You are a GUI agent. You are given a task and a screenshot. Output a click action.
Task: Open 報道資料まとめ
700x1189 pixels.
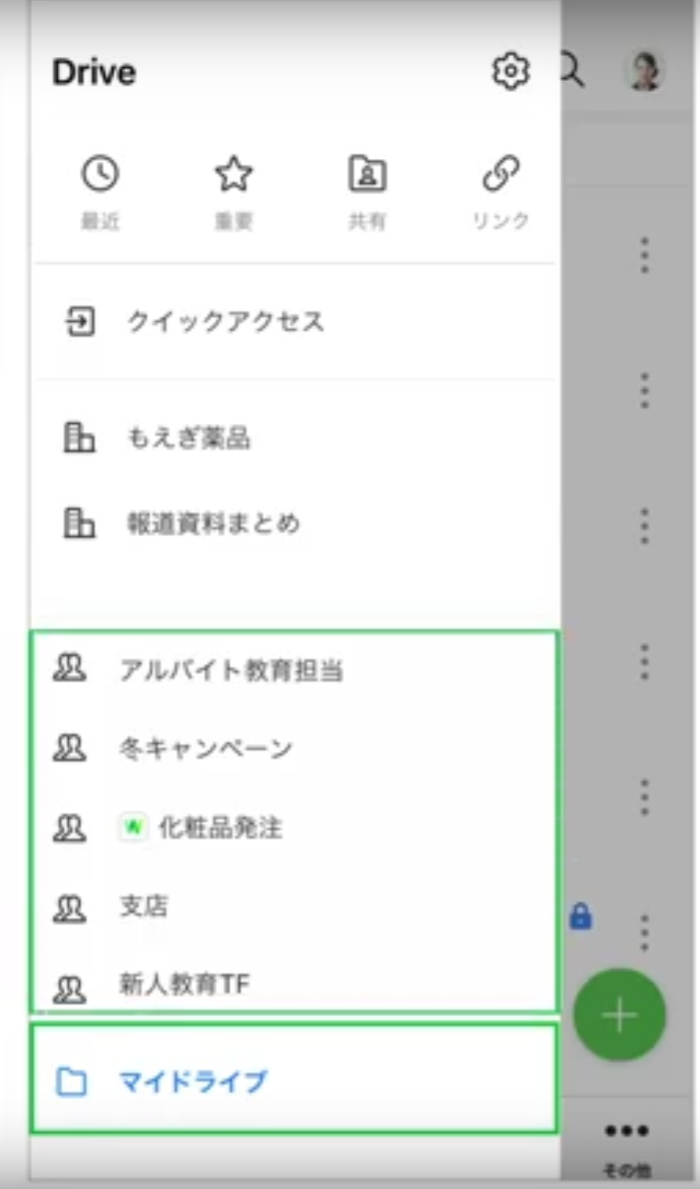pyautogui.click(x=212, y=523)
